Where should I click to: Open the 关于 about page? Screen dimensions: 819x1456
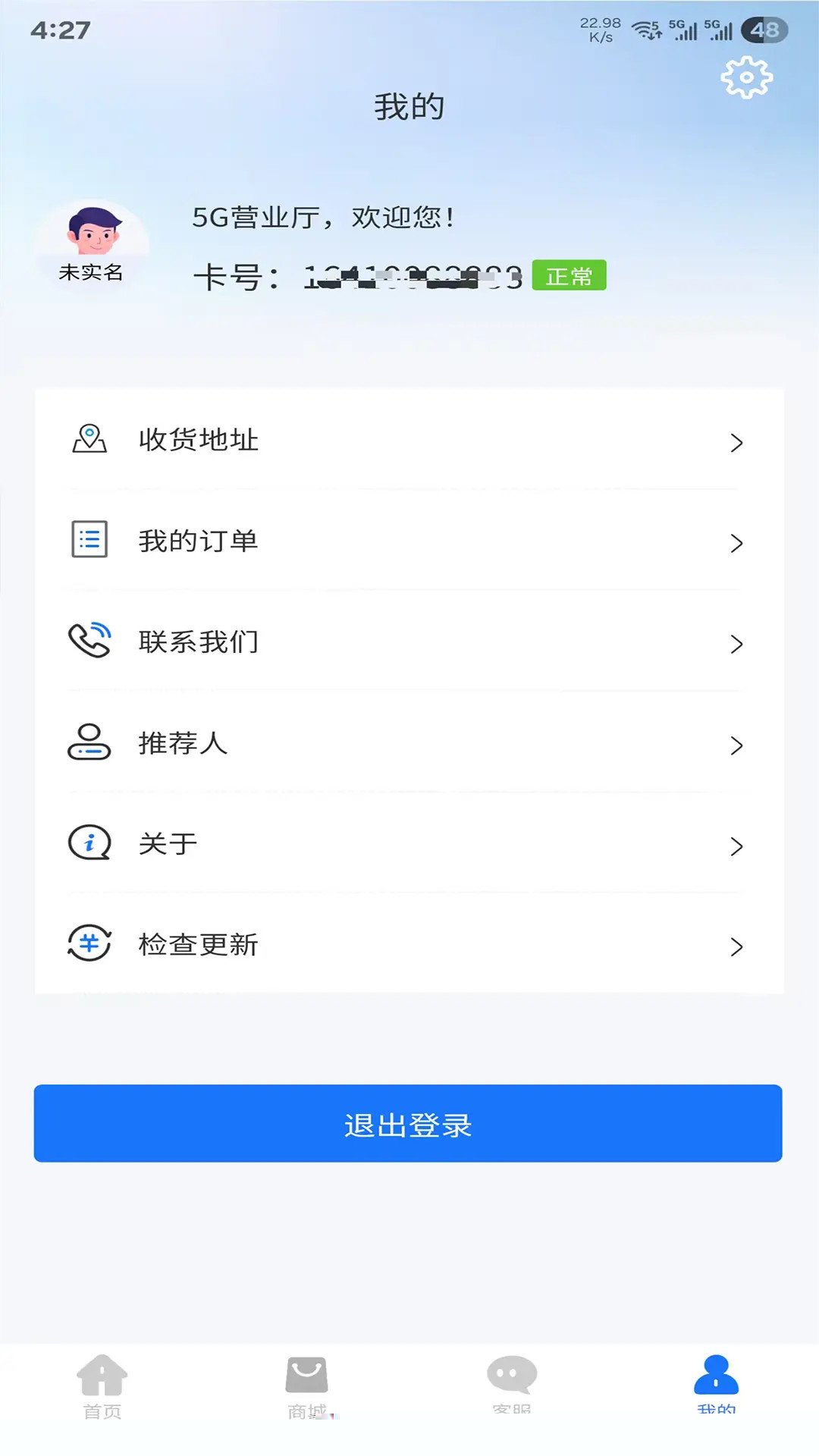[408, 843]
